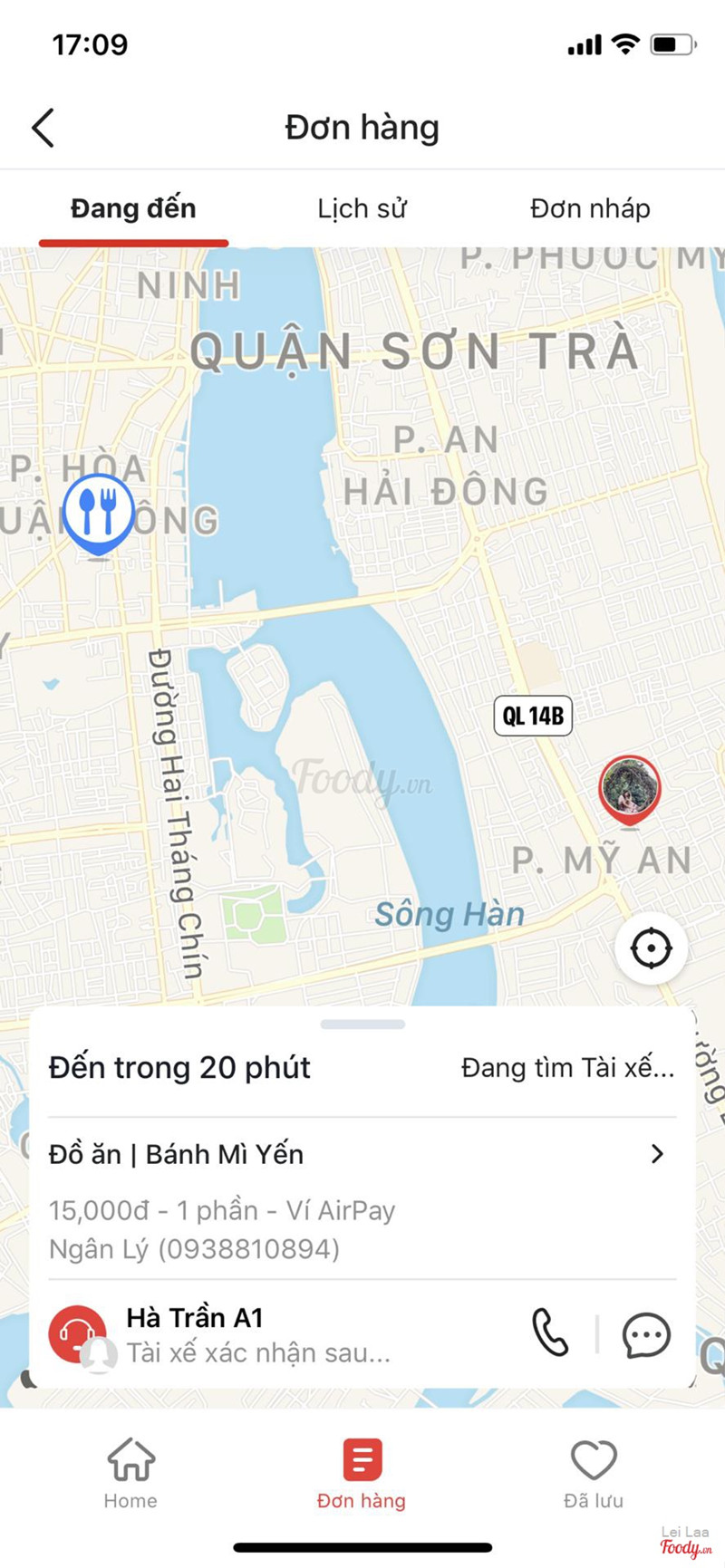The width and height of the screenshot is (725, 1568).
Task: Tap the delivery destination avatar pin
Action: (x=630, y=788)
